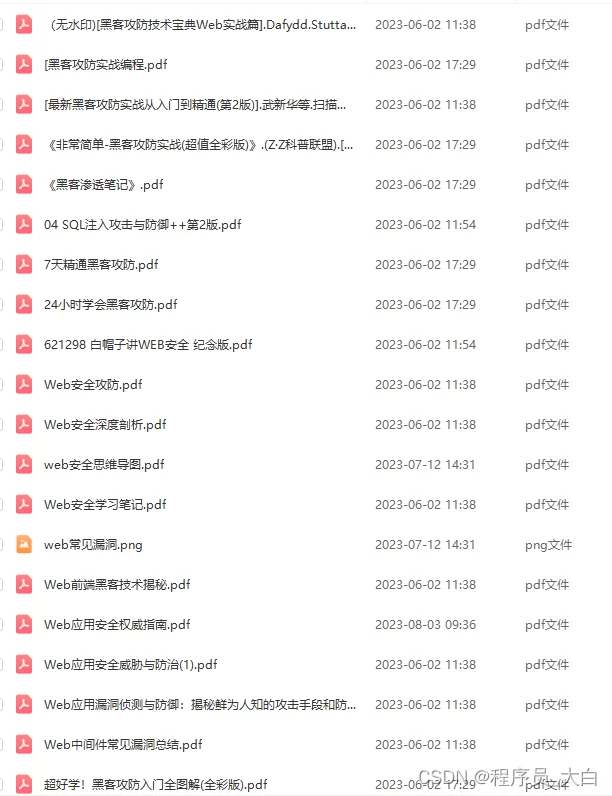The height and width of the screenshot is (796, 612).
Task: Open Web安全攻防.pdf
Action: (93, 385)
